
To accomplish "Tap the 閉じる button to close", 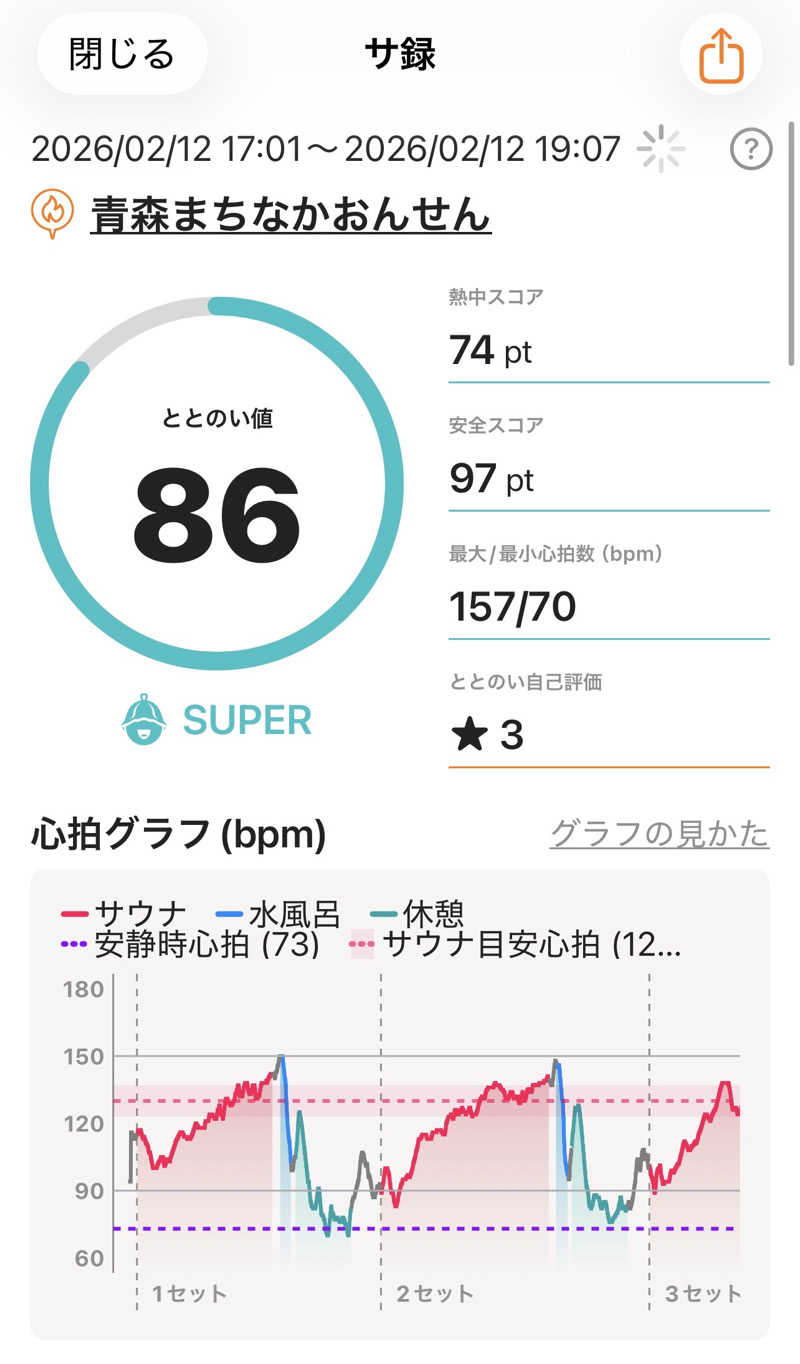I will point(121,54).
